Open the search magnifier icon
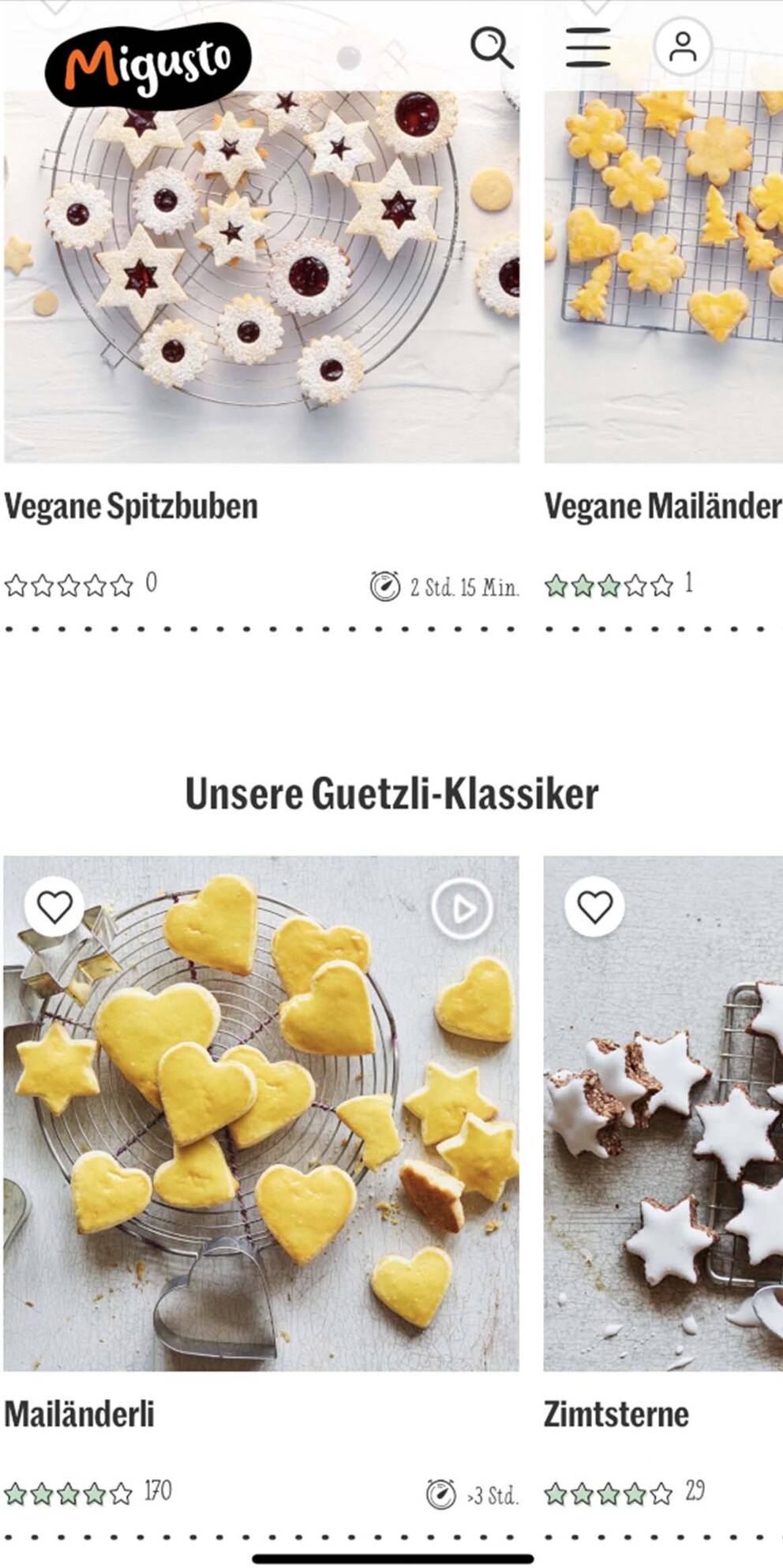Viewport: 783px width, 1568px height. pyautogui.click(x=492, y=47)
